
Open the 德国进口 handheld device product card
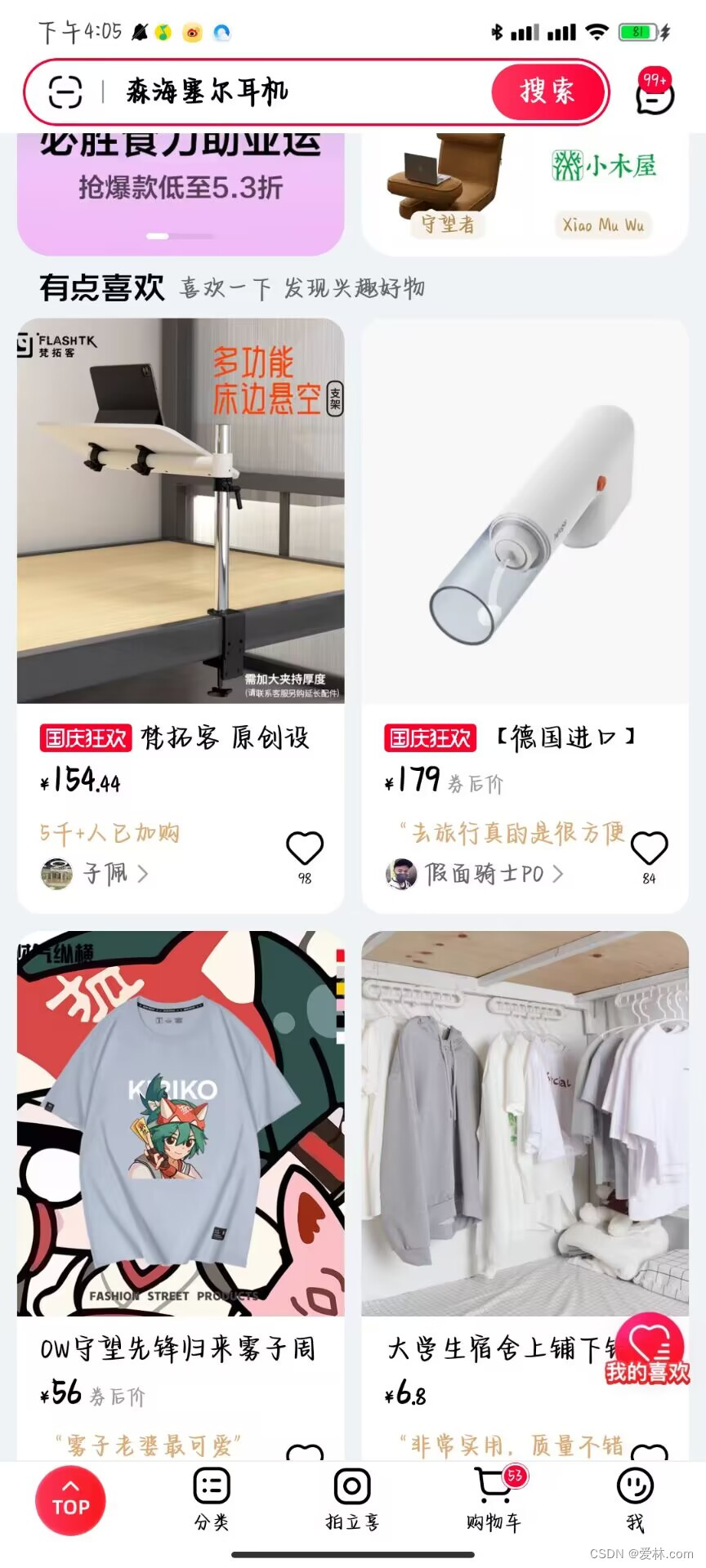[525, 510]
